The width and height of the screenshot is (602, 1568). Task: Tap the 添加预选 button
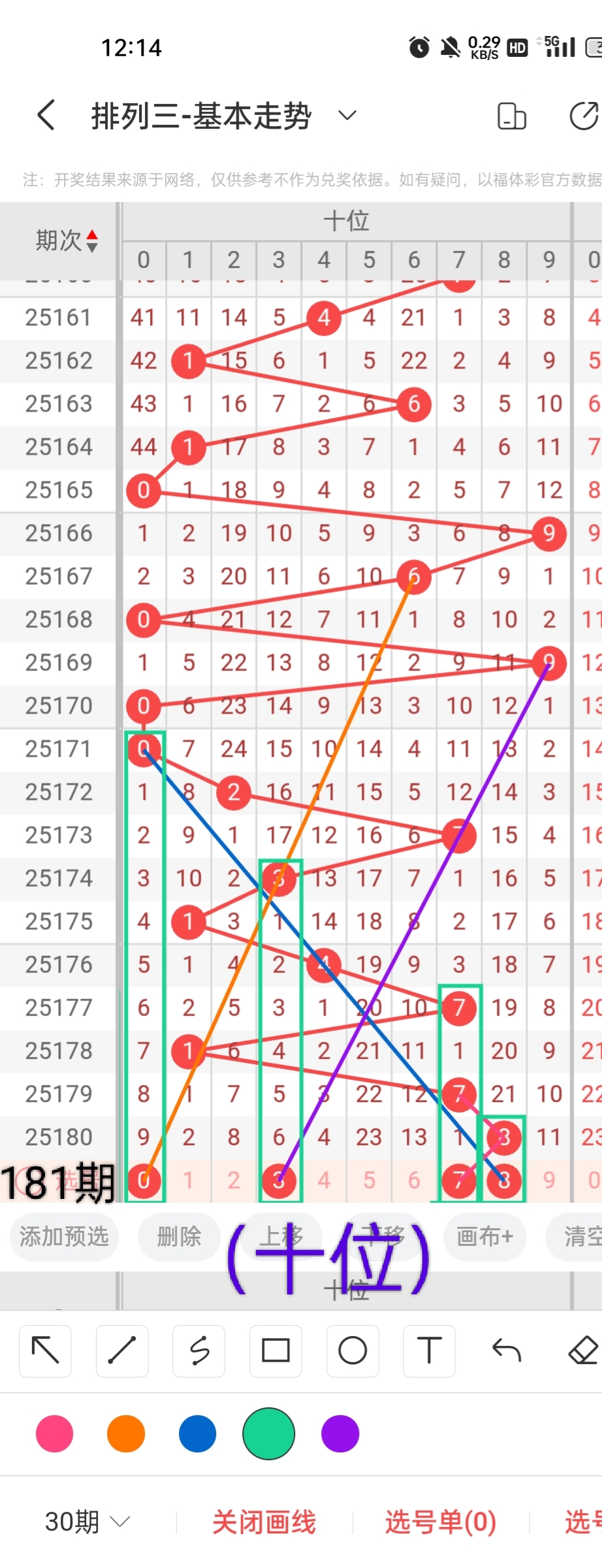(x=64, y=1236)
